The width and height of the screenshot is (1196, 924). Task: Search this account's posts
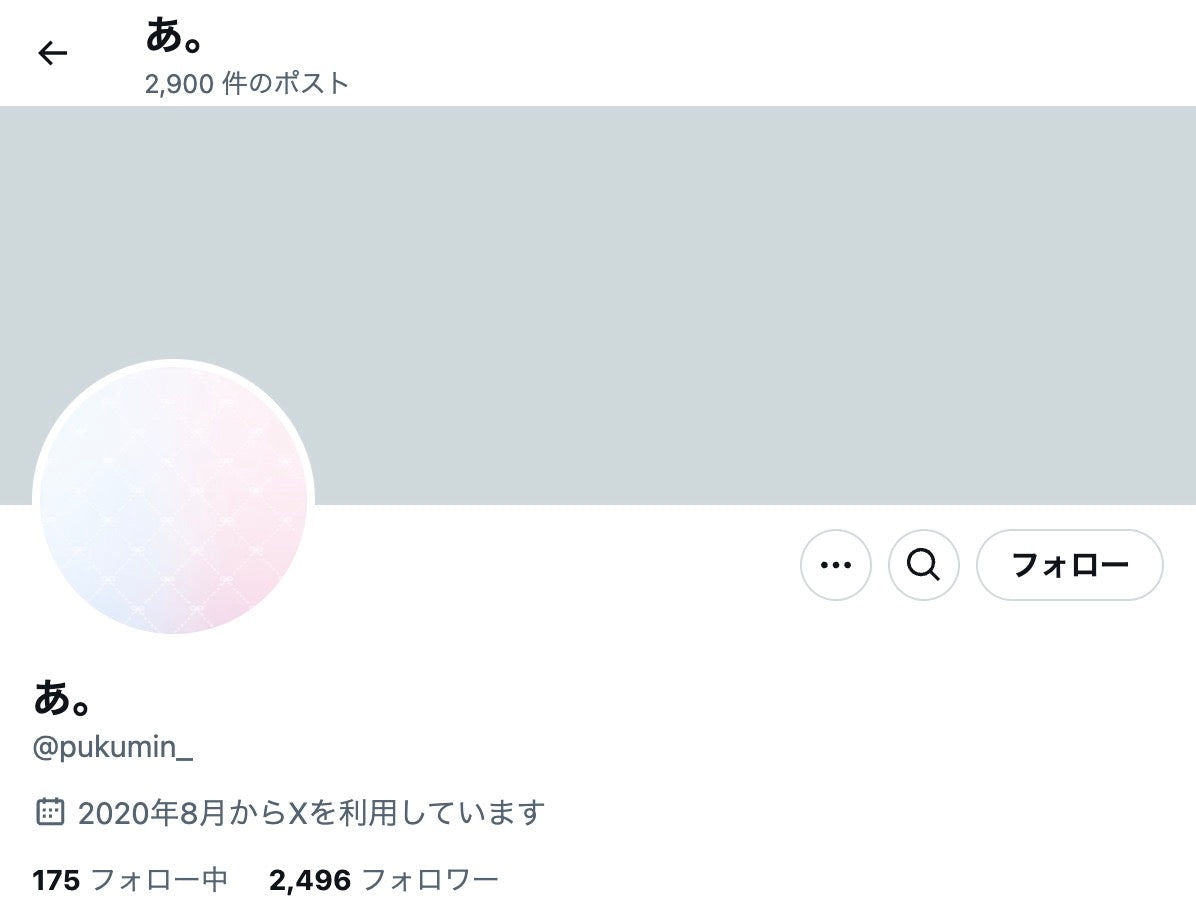(x=923, y=565)
